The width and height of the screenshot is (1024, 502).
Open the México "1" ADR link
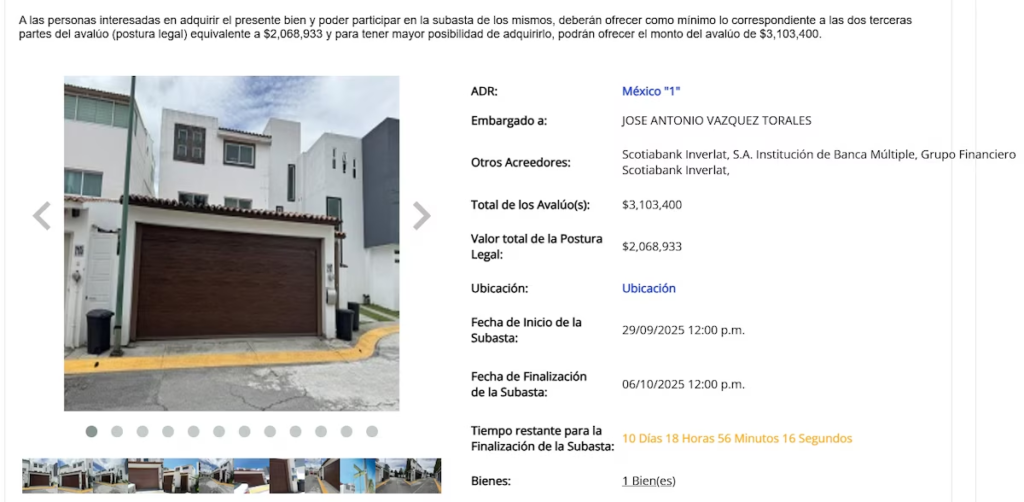click(651, 91)
